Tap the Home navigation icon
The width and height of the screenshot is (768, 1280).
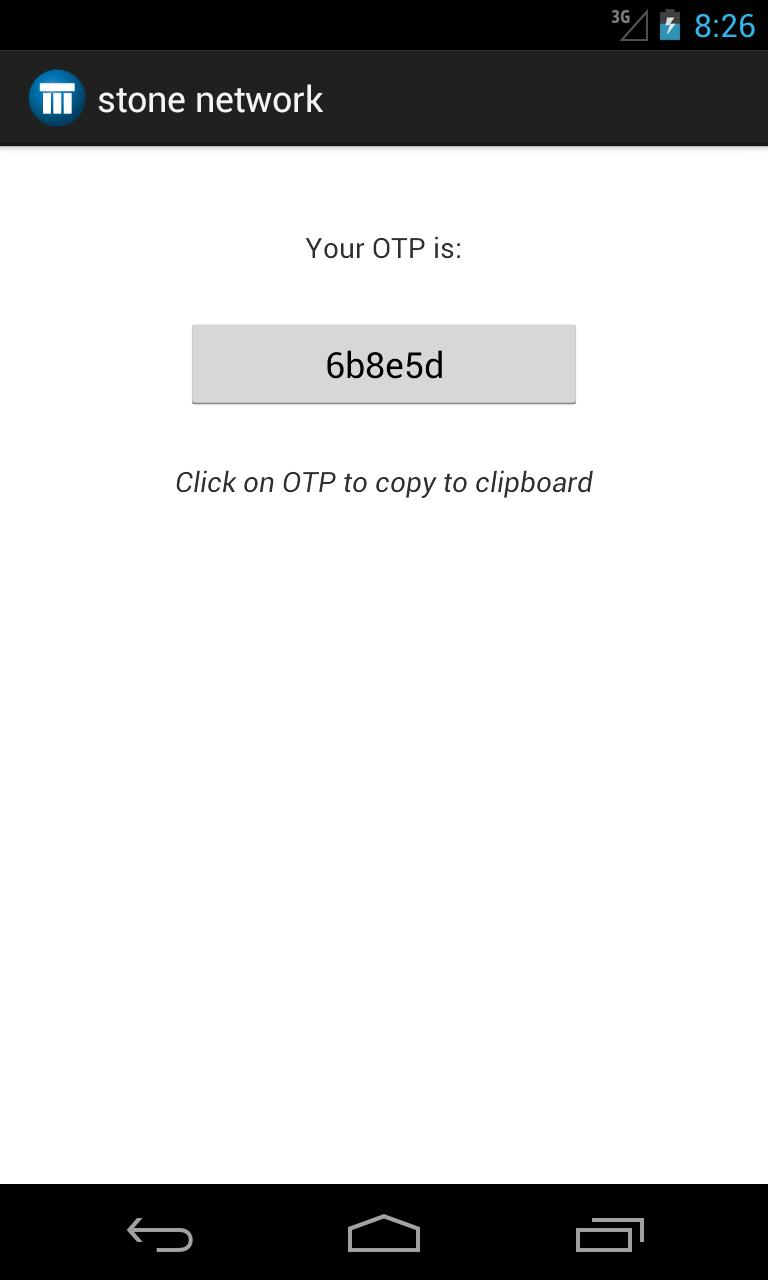coord(384,1234)
